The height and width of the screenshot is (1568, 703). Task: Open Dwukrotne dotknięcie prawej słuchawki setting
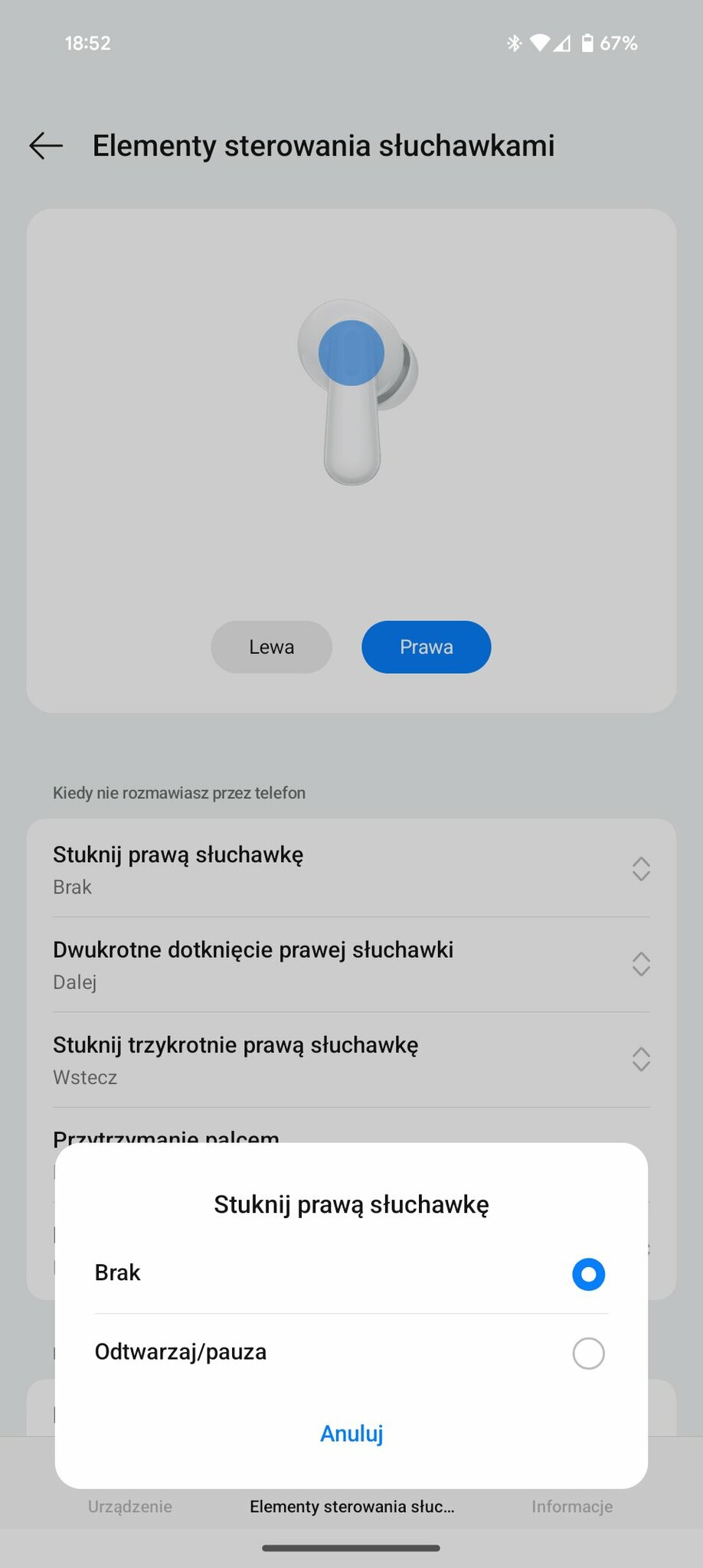[351, 964]
